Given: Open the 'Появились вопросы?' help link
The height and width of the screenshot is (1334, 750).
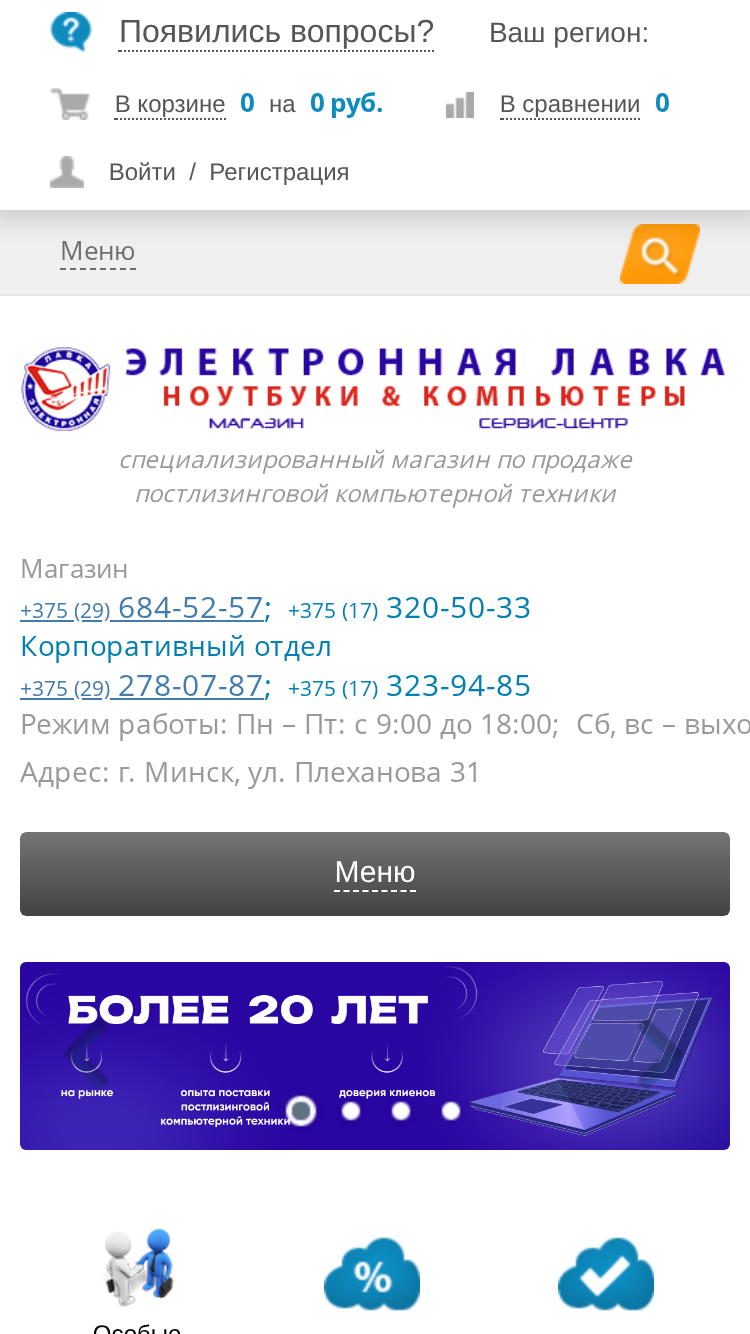Looking at the screenshot, I should (276, 32).
